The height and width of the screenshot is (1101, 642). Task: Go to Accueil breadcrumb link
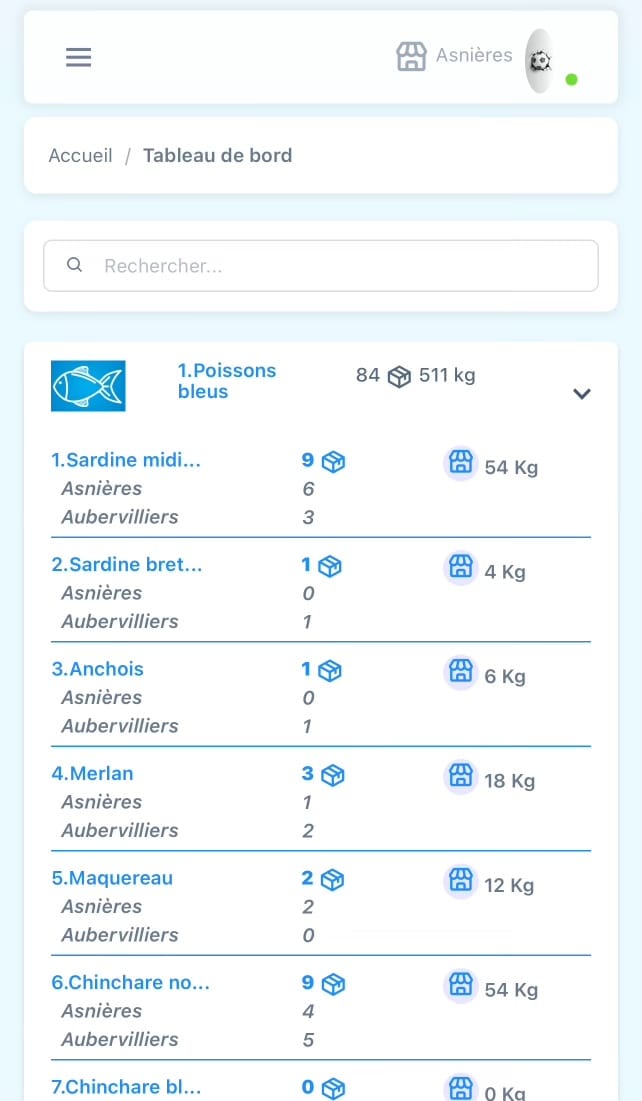[80, 155]
